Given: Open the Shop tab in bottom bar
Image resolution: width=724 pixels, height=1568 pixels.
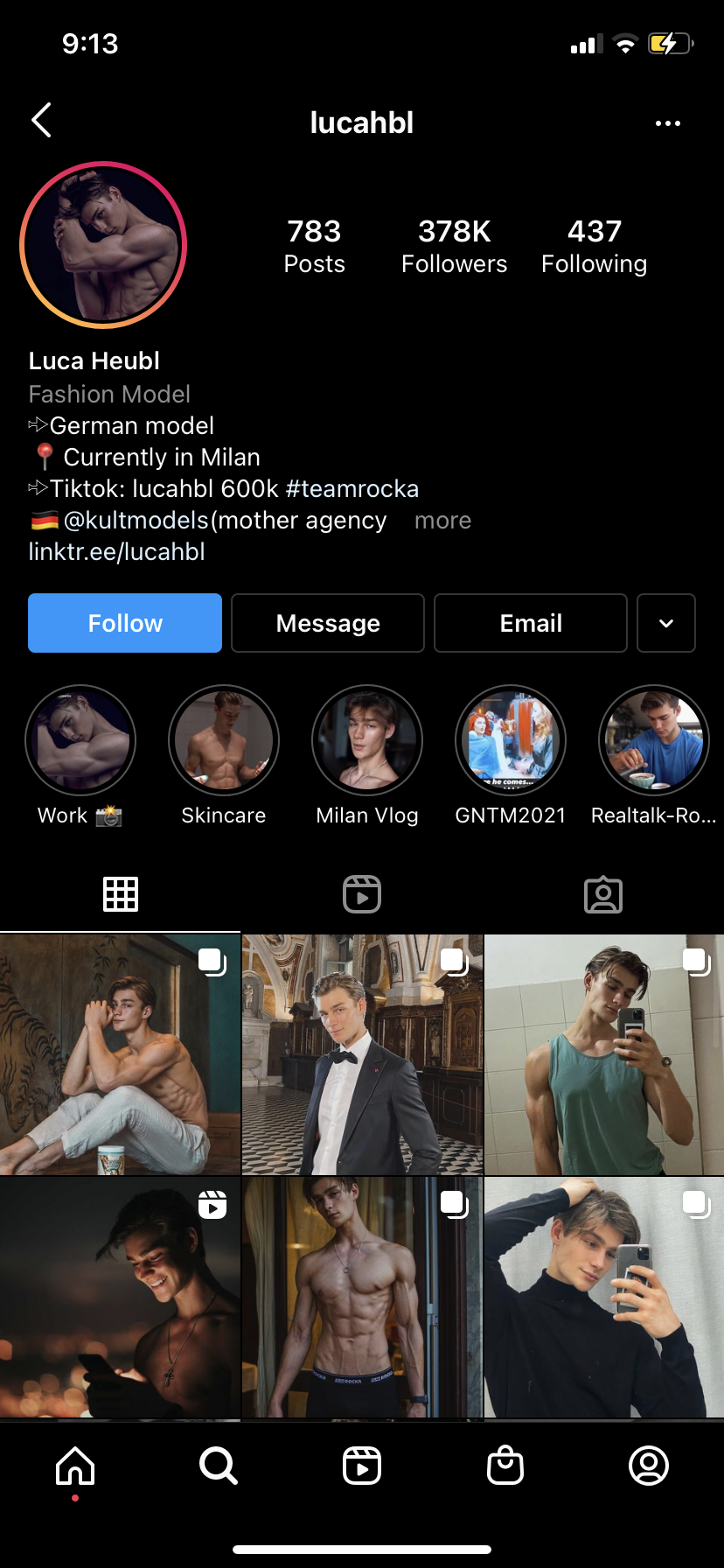Looking at the screenshot, I should click(505, 1466).
